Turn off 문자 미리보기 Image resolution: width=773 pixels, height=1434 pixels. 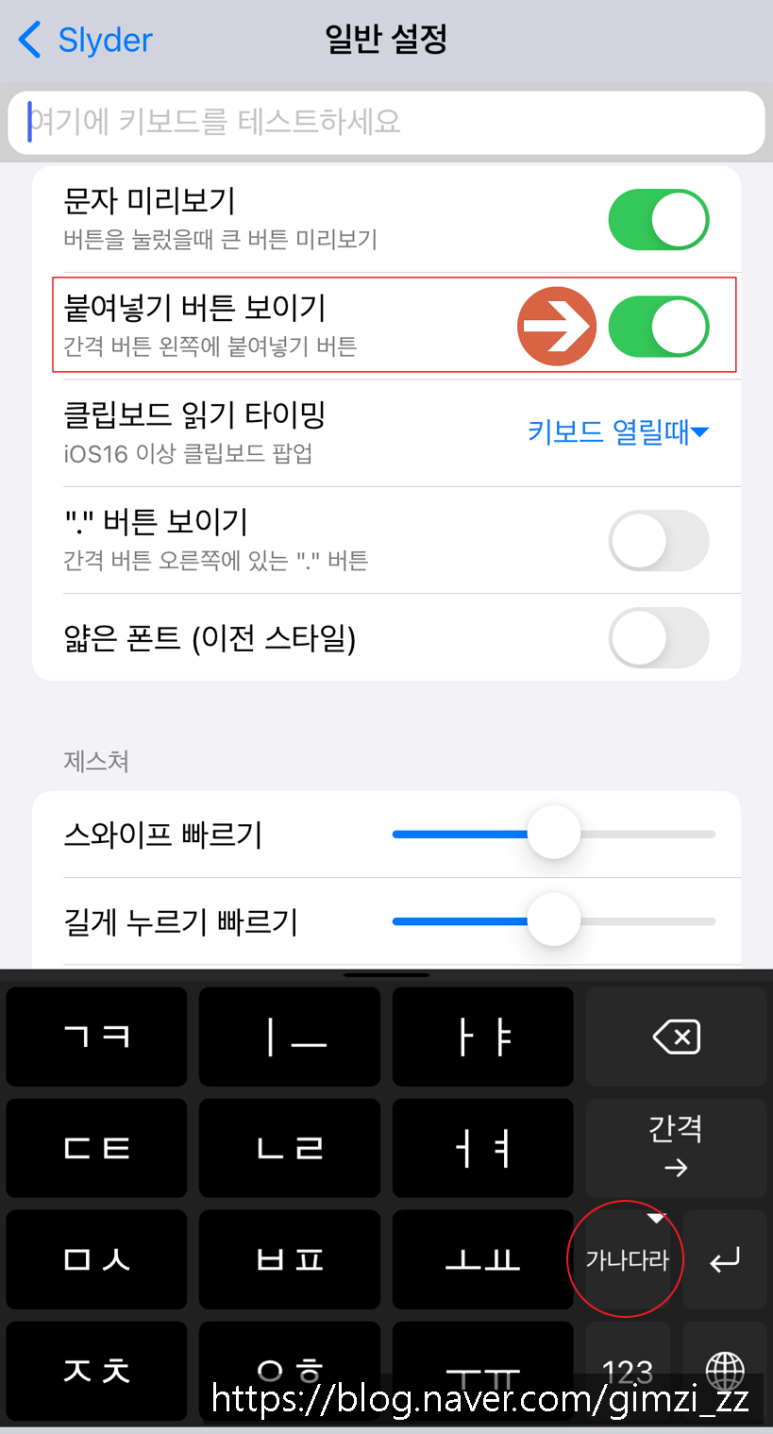(659, 219)
